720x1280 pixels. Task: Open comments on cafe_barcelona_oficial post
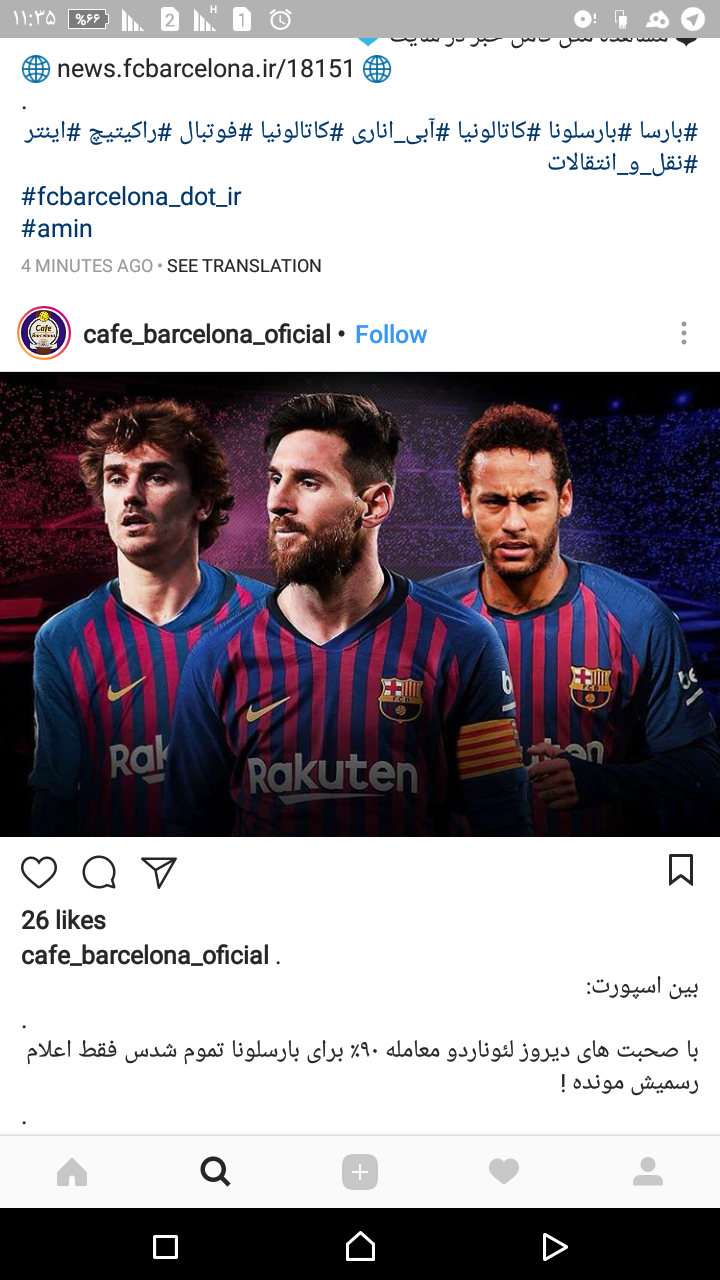99,872
